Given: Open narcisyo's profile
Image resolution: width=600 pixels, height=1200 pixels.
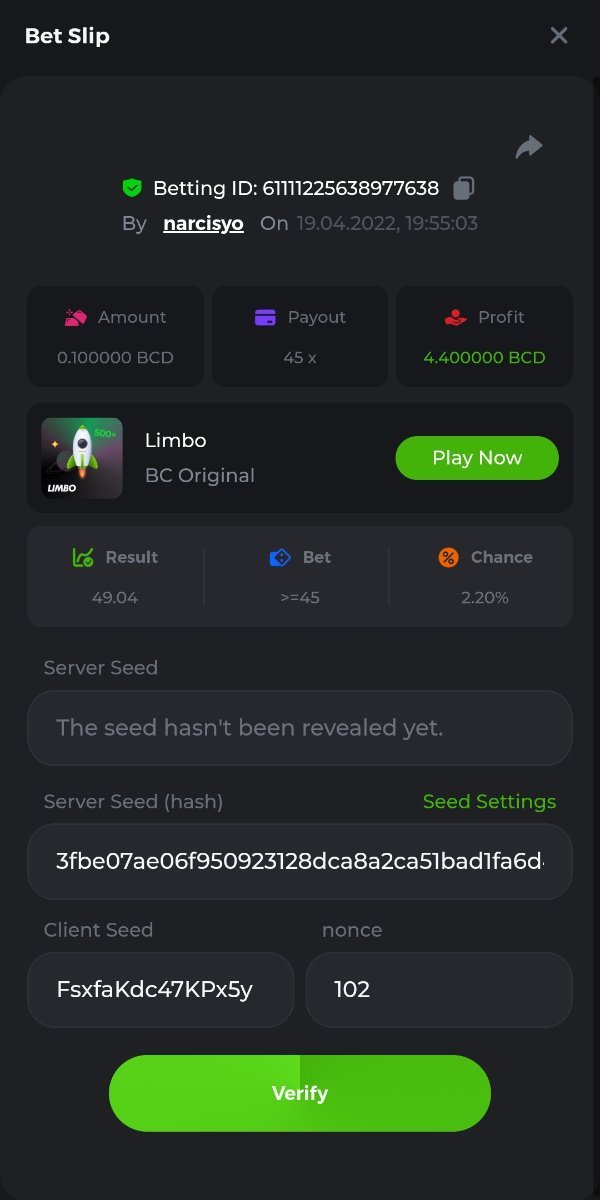Looking at the screenshot, I should (203, 223).
